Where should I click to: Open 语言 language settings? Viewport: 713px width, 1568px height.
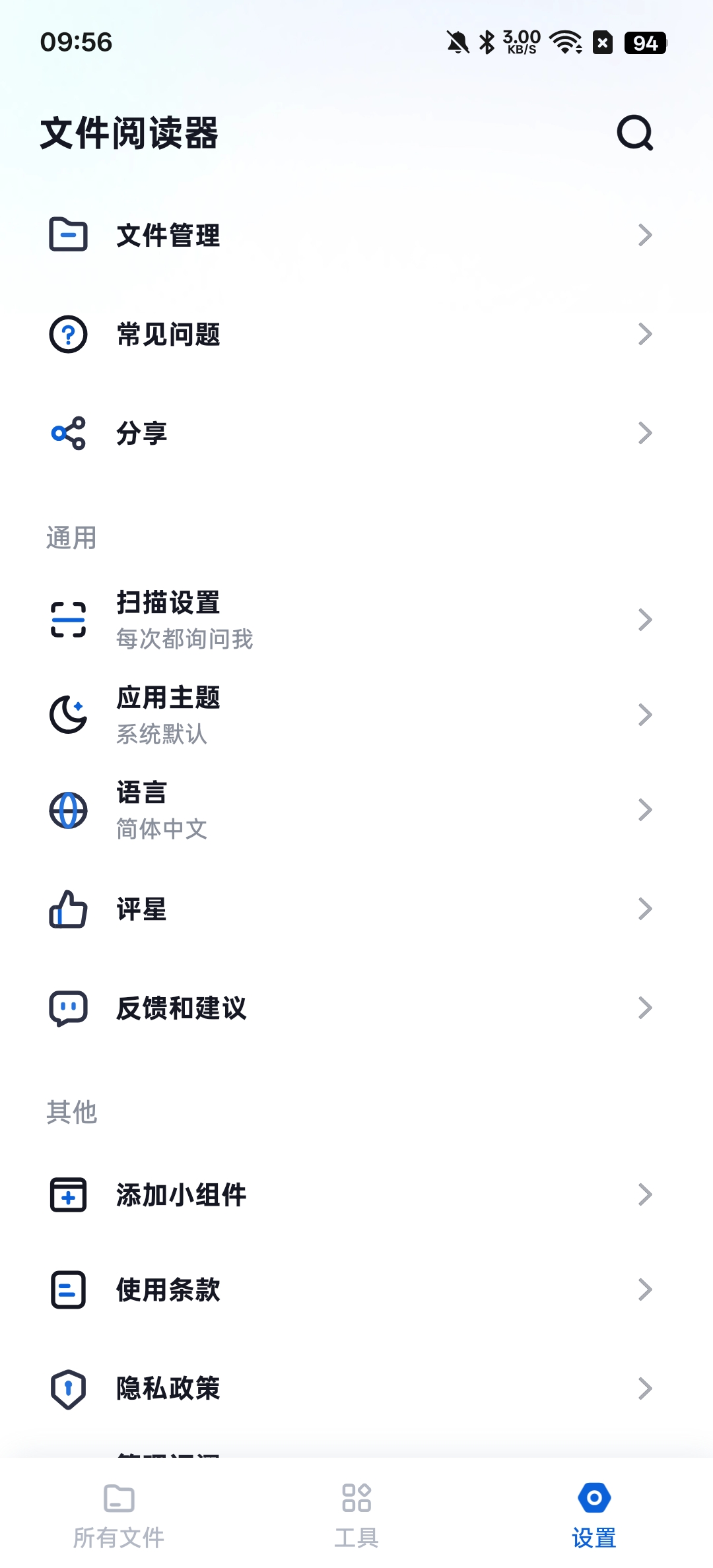[x=356, y=810]
